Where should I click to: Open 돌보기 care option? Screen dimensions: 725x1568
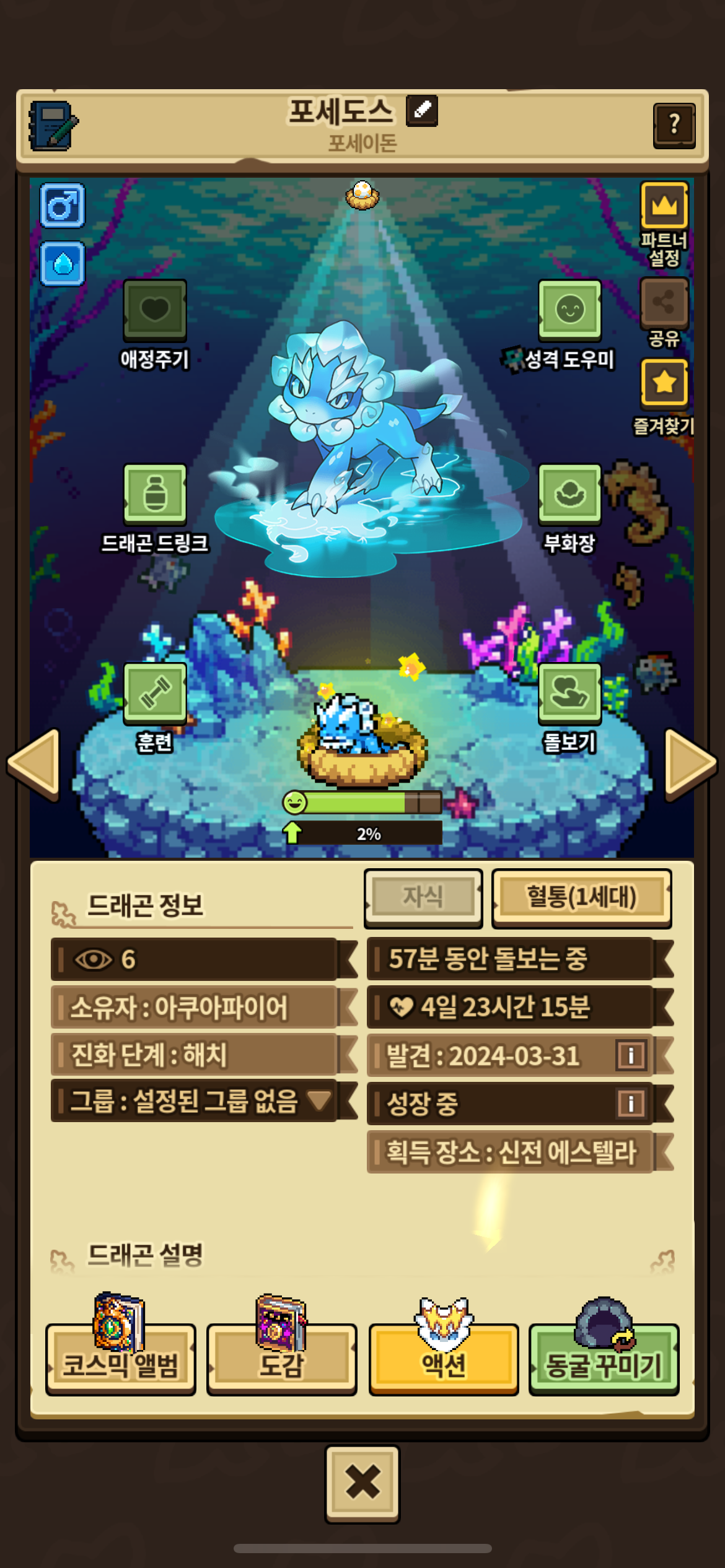[x=569, y=693]
